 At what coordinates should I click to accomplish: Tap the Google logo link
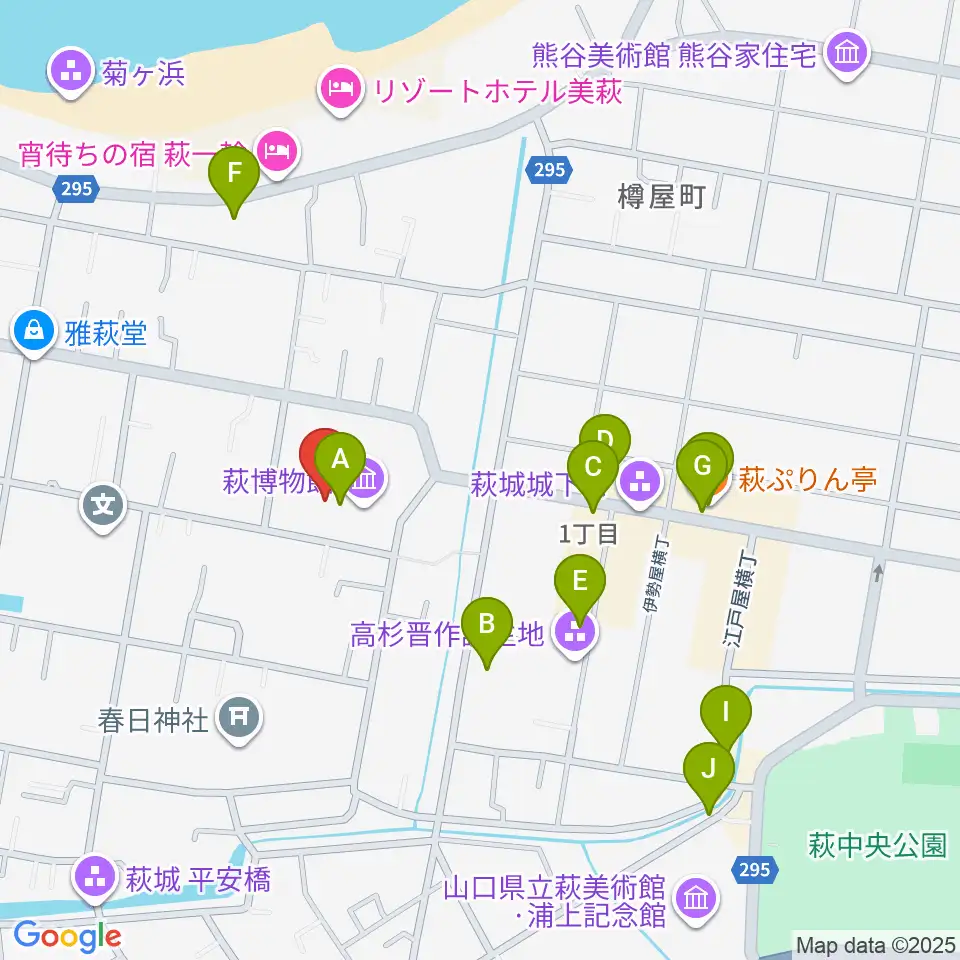tap(67, 937)
